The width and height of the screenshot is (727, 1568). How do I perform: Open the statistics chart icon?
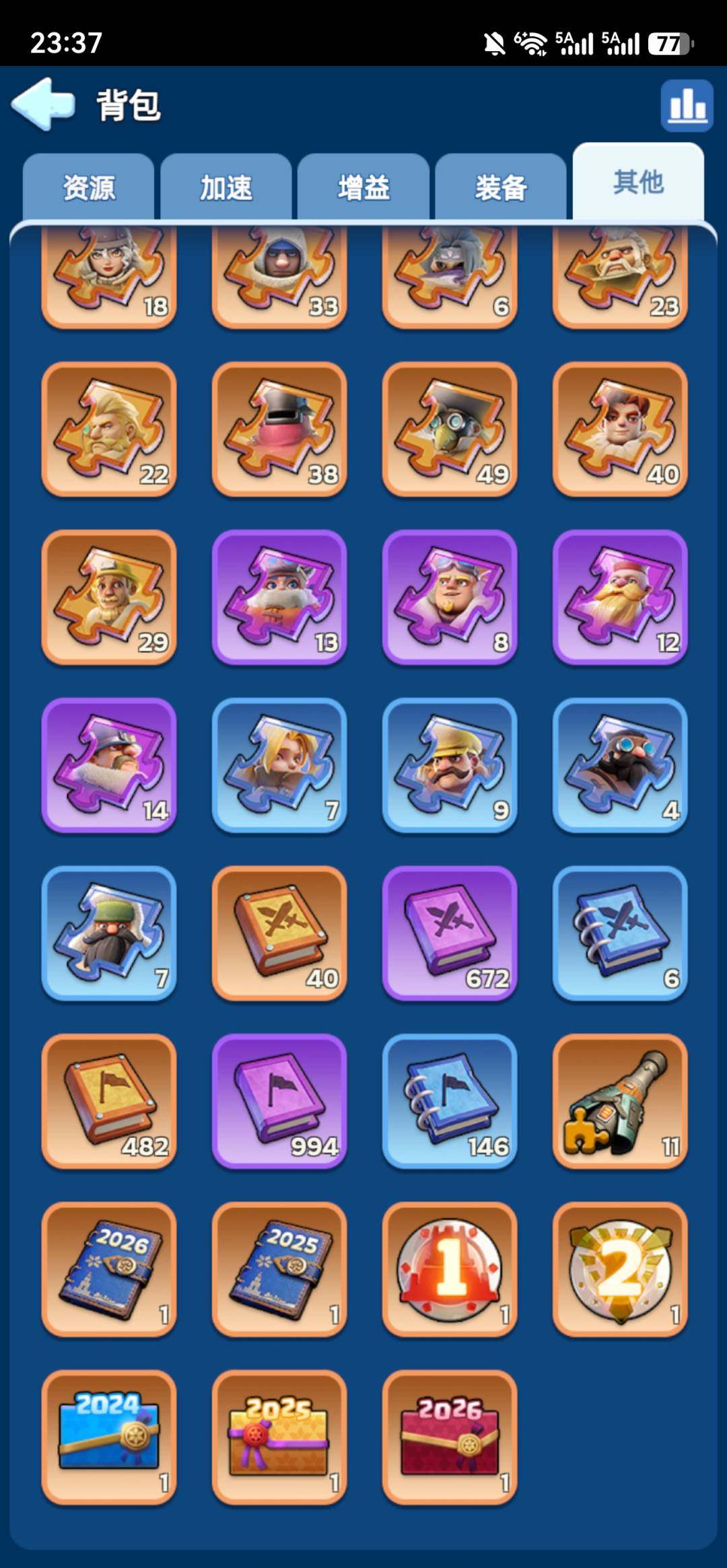coord(687,106)
